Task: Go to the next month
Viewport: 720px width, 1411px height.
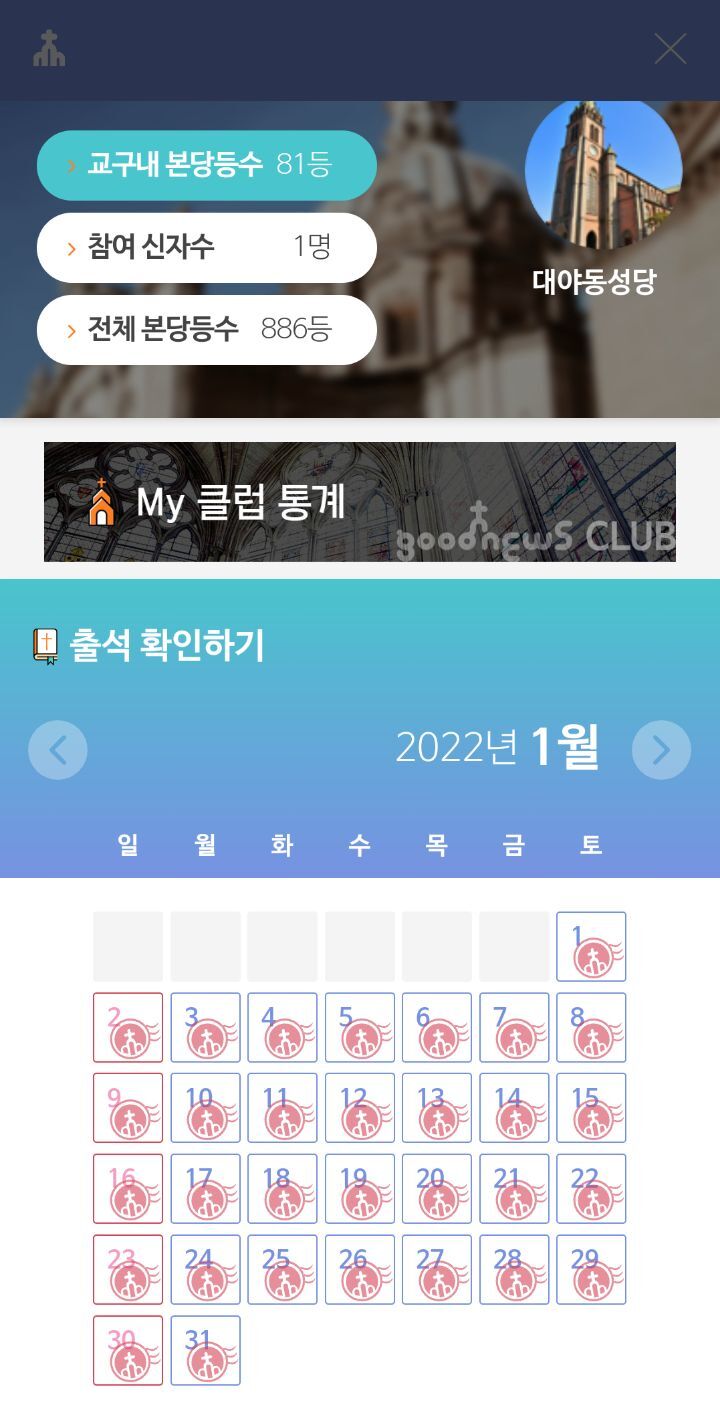Action: point(661,750)
